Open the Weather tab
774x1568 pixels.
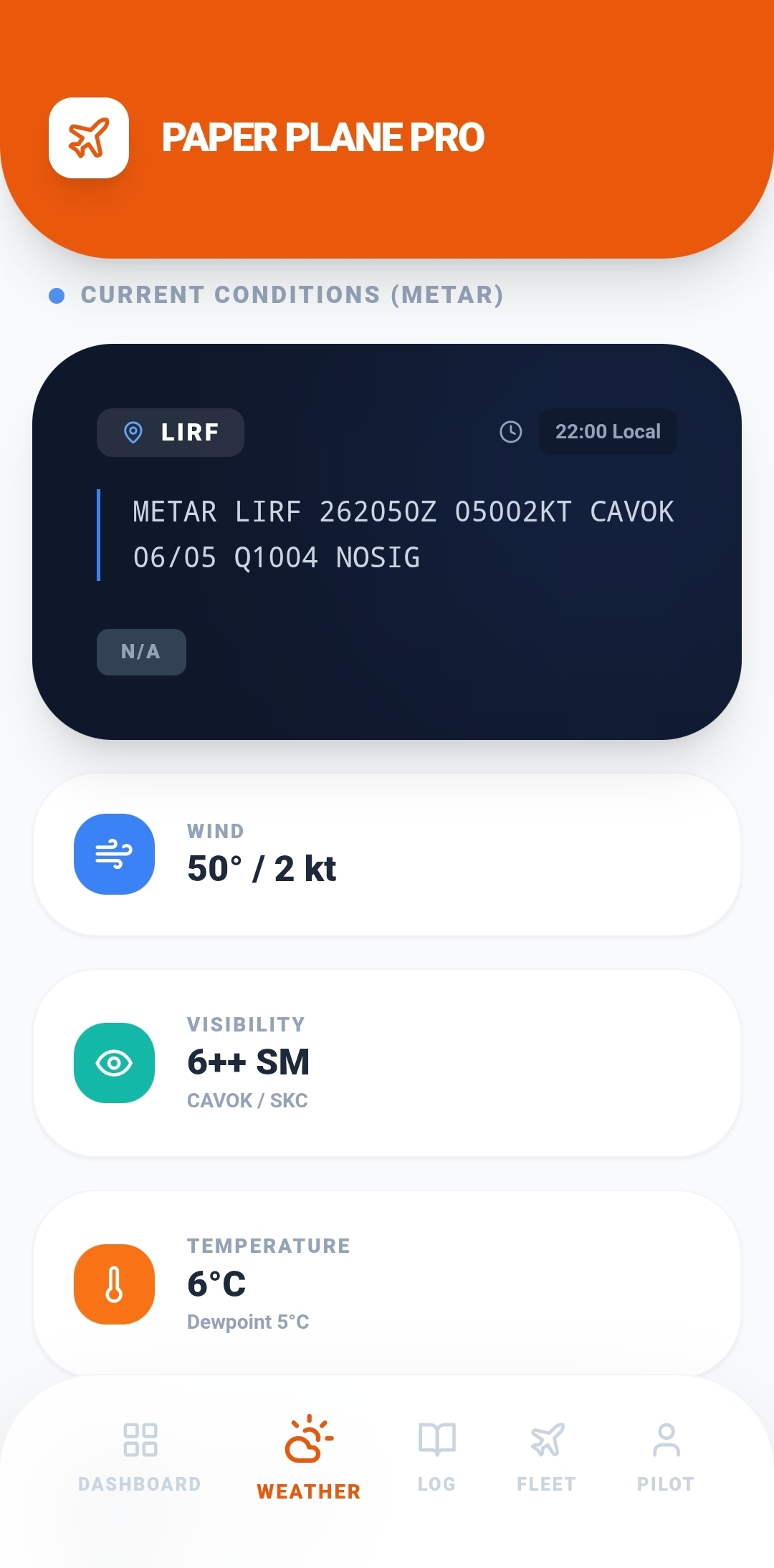coord(309,1457)
